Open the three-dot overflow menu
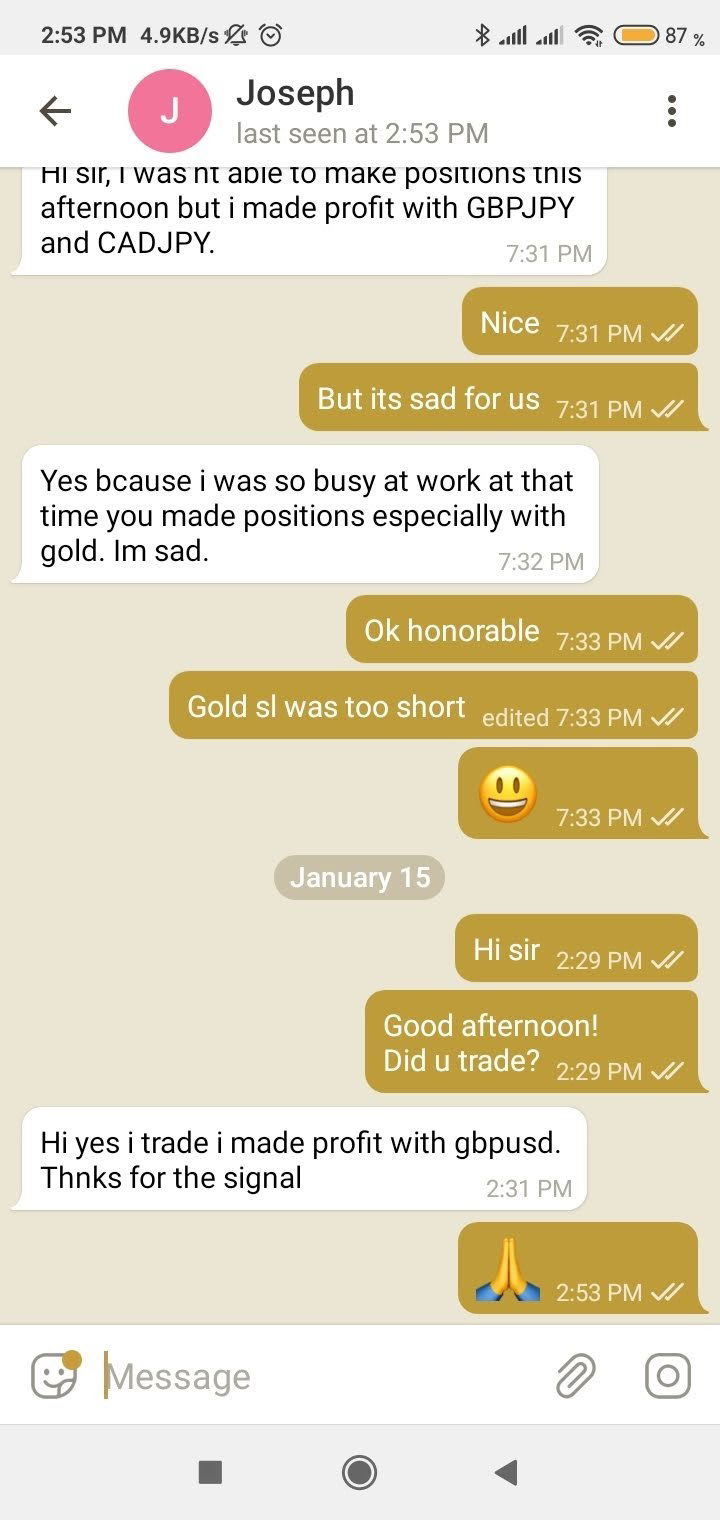Viewport: 720px width, 1520px height. 672,111
